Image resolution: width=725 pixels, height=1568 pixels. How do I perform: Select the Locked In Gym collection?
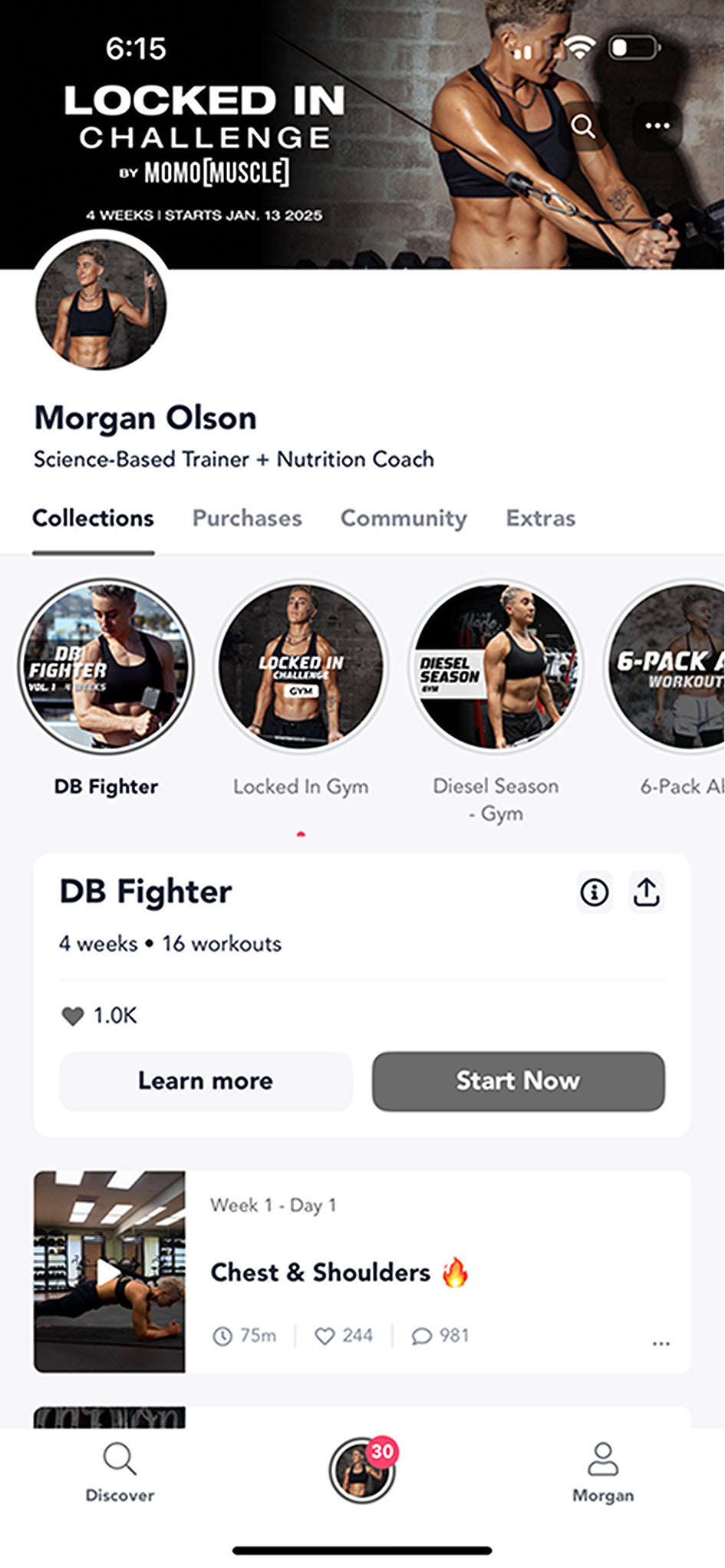click(x=301, y=666)
